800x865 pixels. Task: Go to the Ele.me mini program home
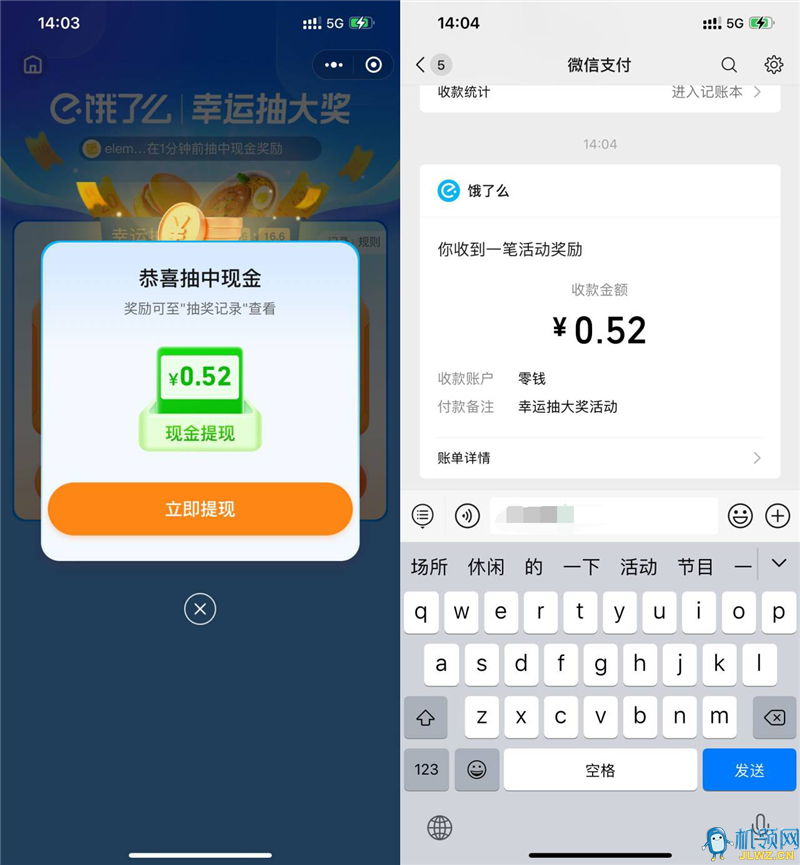click(33, 65)
